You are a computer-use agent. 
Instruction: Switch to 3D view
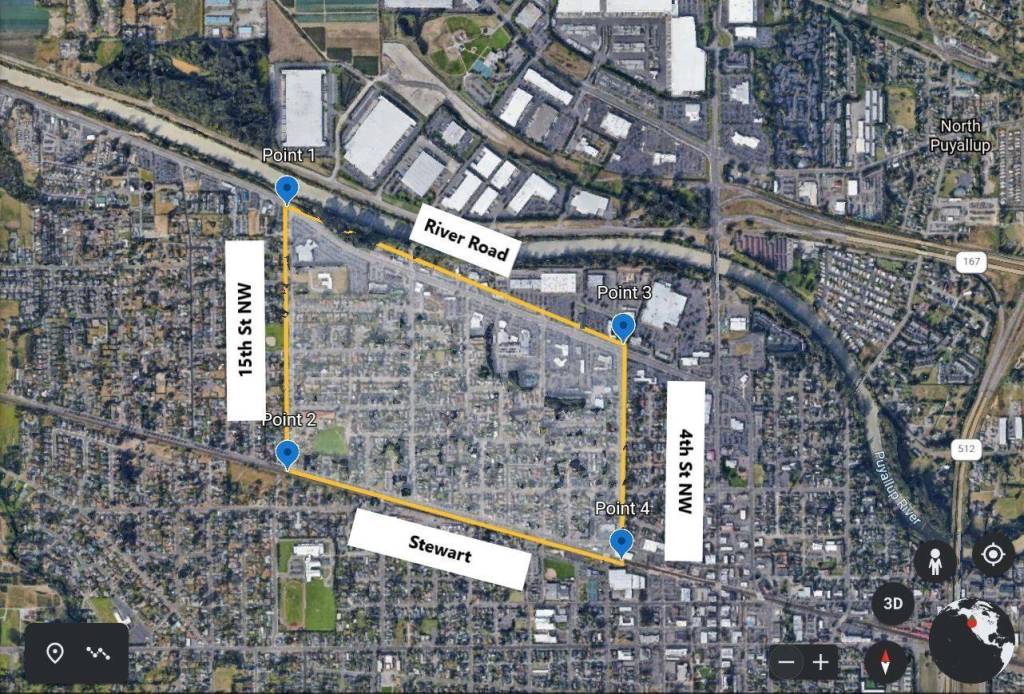pyautogui.click(x=893, y=604)
